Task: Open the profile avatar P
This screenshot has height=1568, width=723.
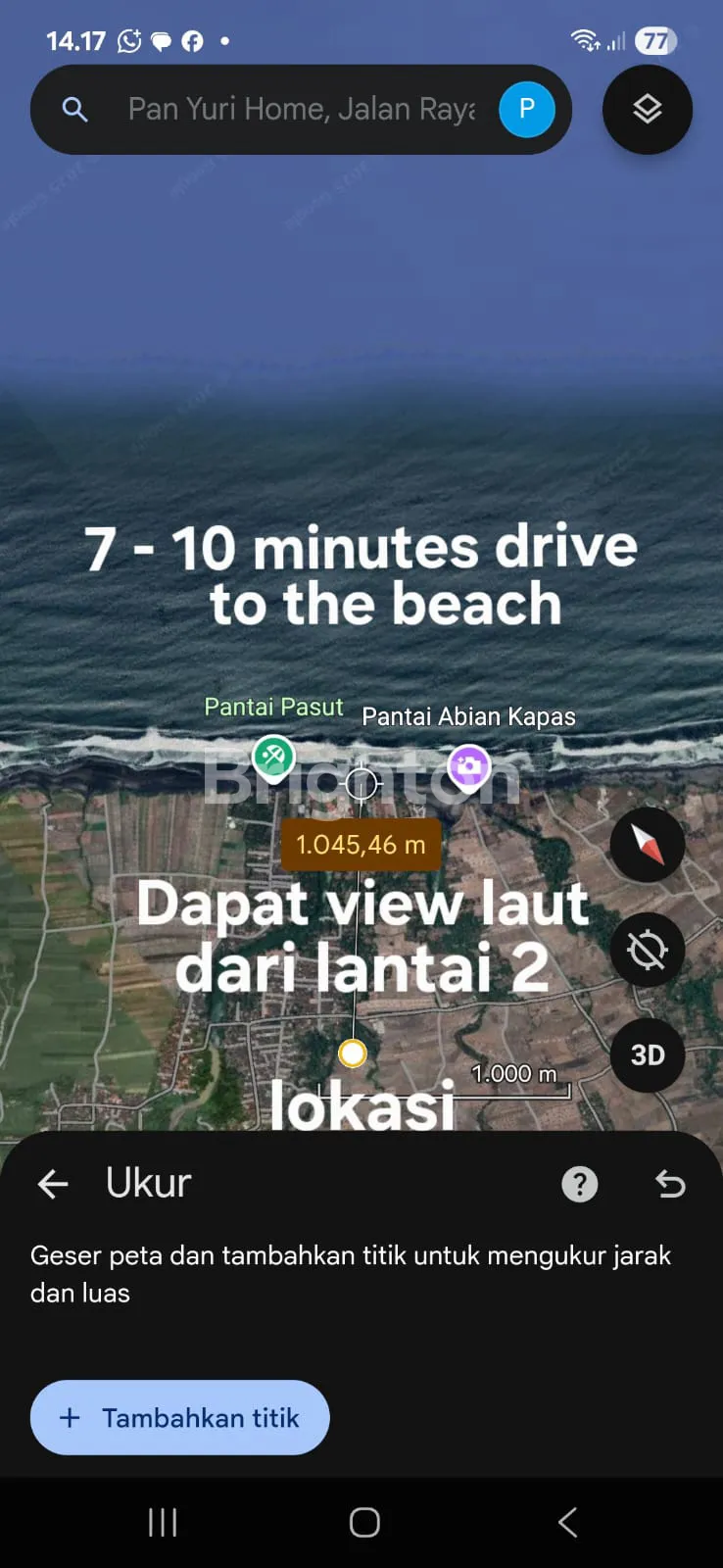Action: [x=526, y=109]
